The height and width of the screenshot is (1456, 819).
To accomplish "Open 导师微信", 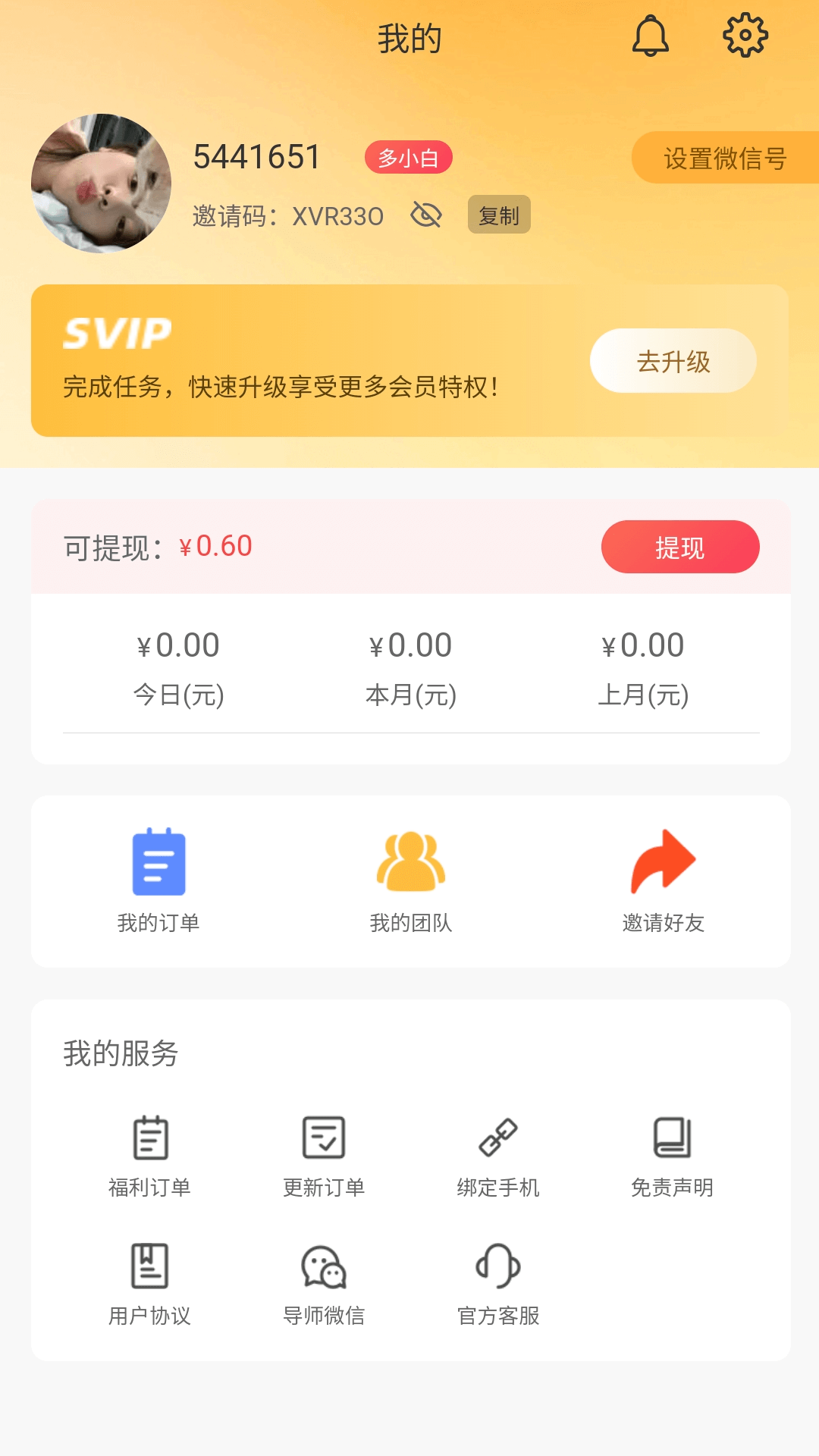I will 324,1284.
